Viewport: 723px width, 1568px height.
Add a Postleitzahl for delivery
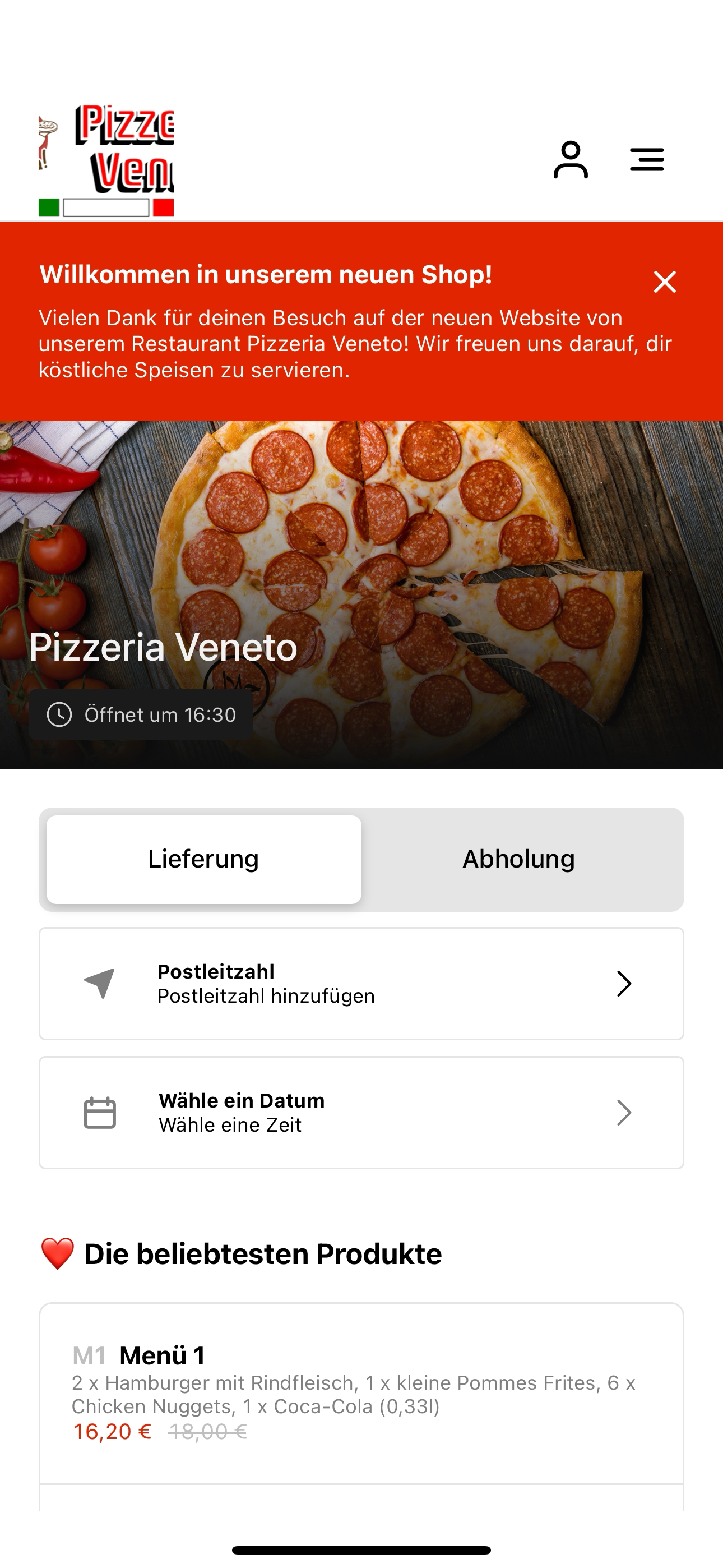point(361,984)
